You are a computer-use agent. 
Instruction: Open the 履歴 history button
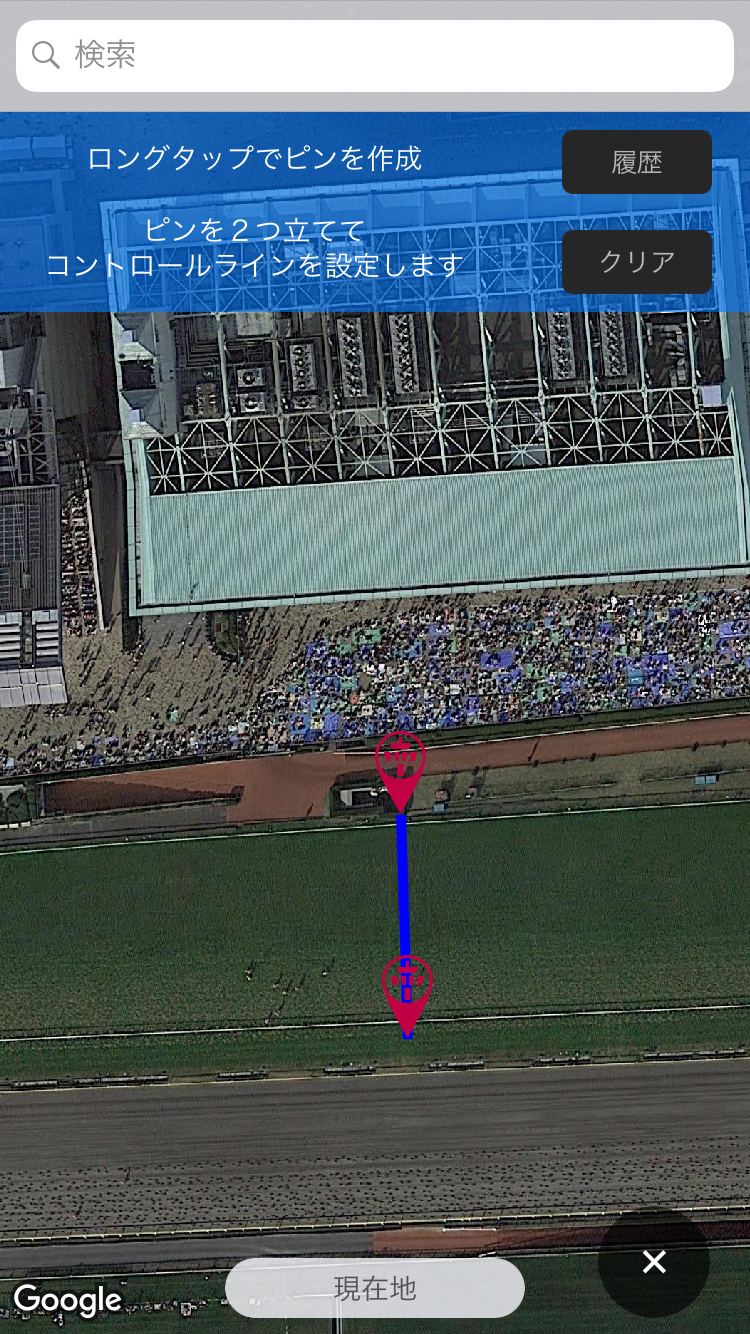click(x=637, y=162)
